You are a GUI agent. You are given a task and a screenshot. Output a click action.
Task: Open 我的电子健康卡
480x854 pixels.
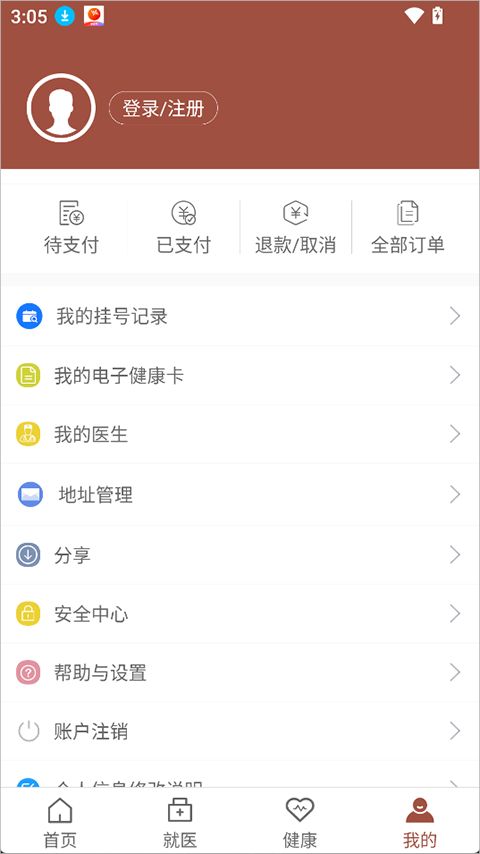click(x=240, y=375)
